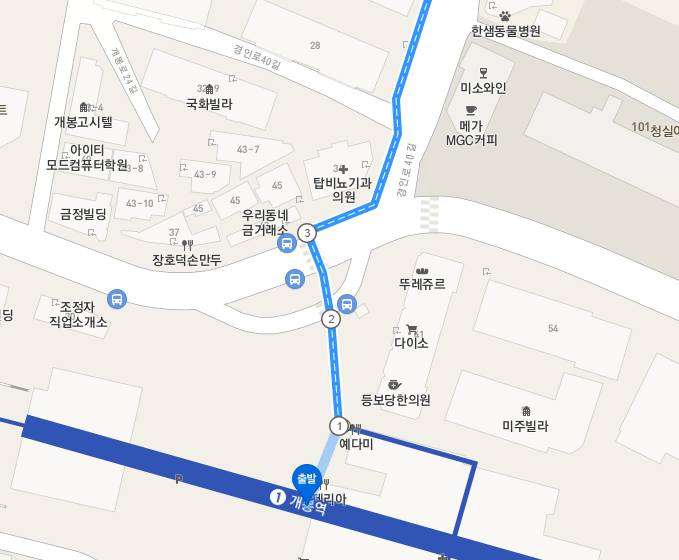Open the 개봉고시텔 marker
Viewport: 679px width, 560px height.
click(83, 107)
